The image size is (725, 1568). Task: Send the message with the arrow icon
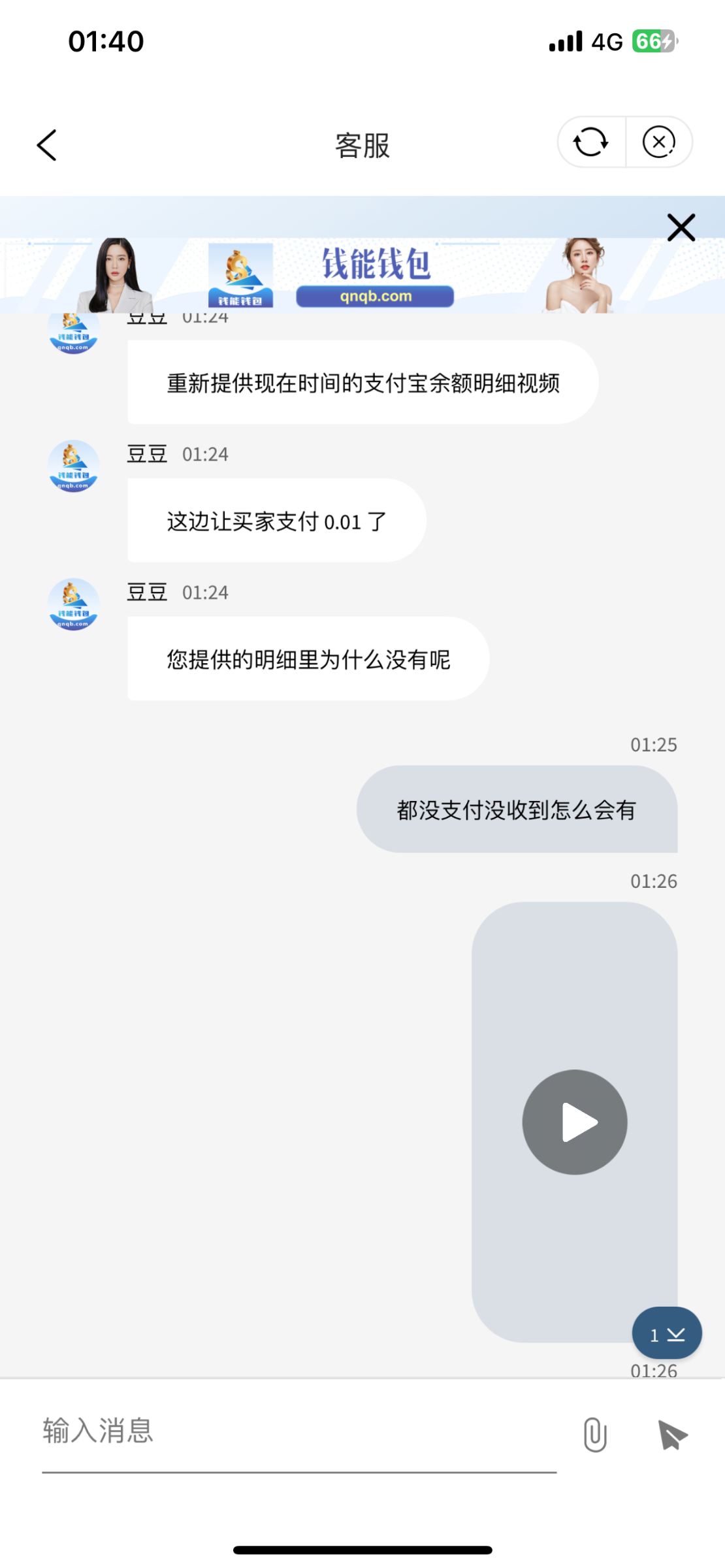tap(673, 1434)
